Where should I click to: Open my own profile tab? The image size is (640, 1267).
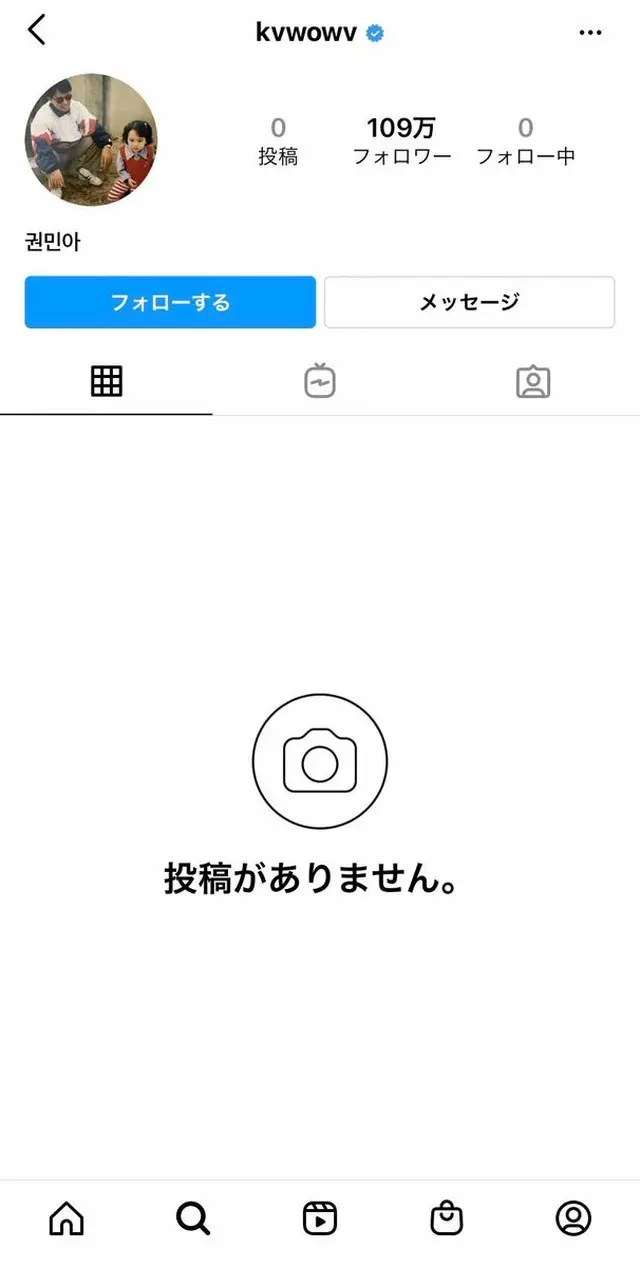tap(573, 1218)
